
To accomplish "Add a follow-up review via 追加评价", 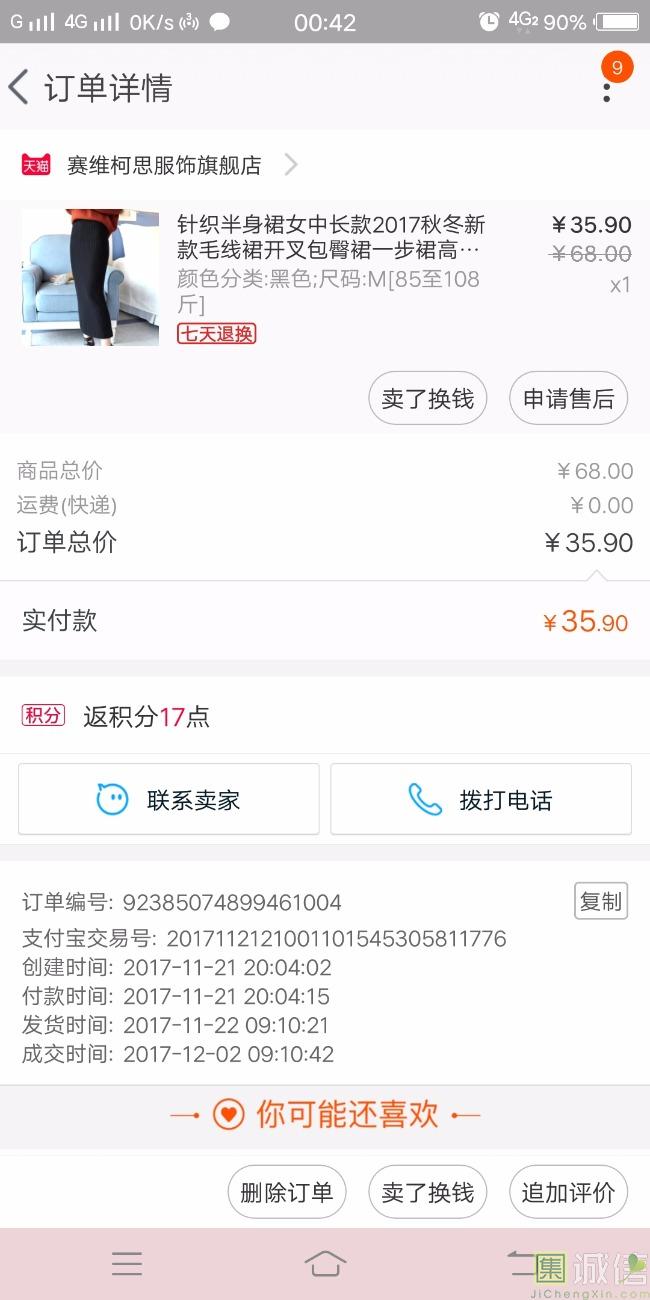I will coord(568,1192).
